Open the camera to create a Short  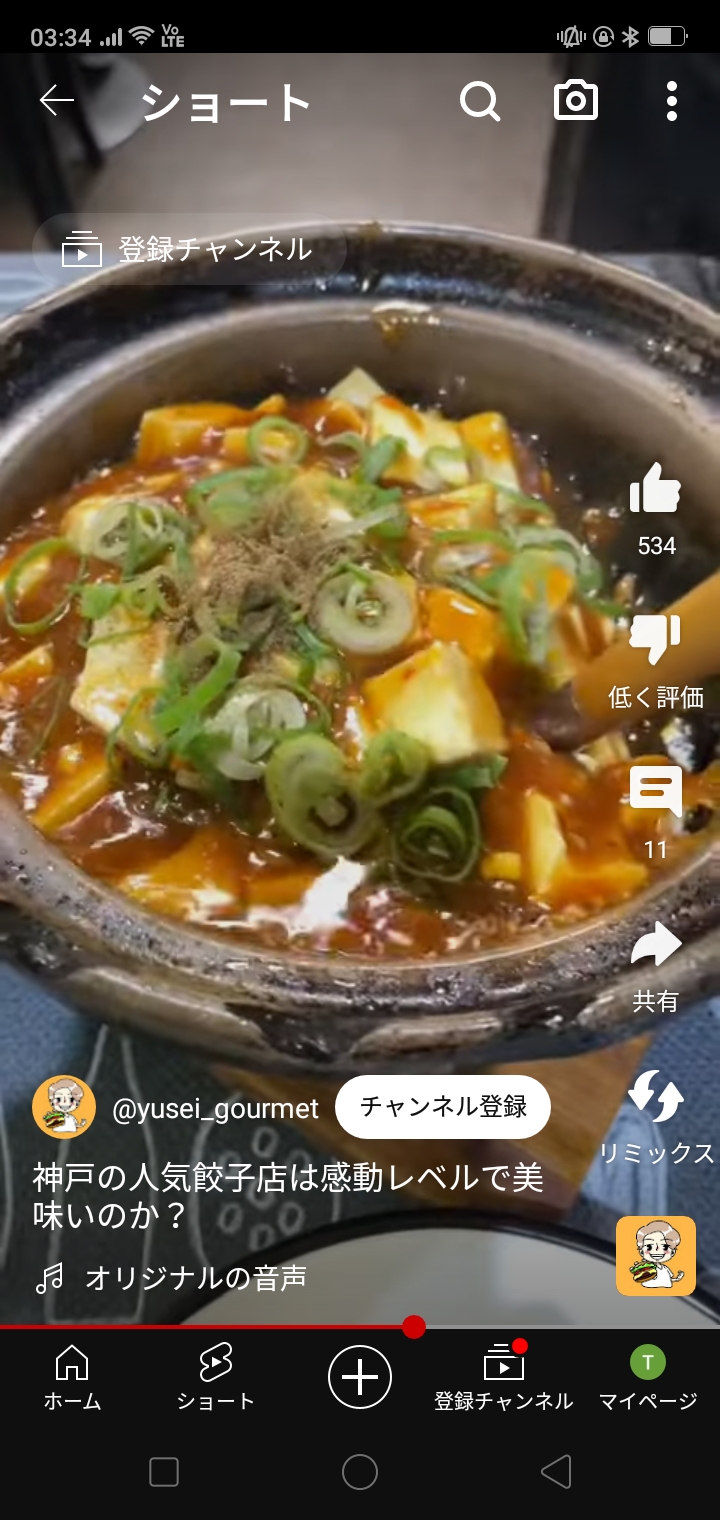tap(576, 101)
